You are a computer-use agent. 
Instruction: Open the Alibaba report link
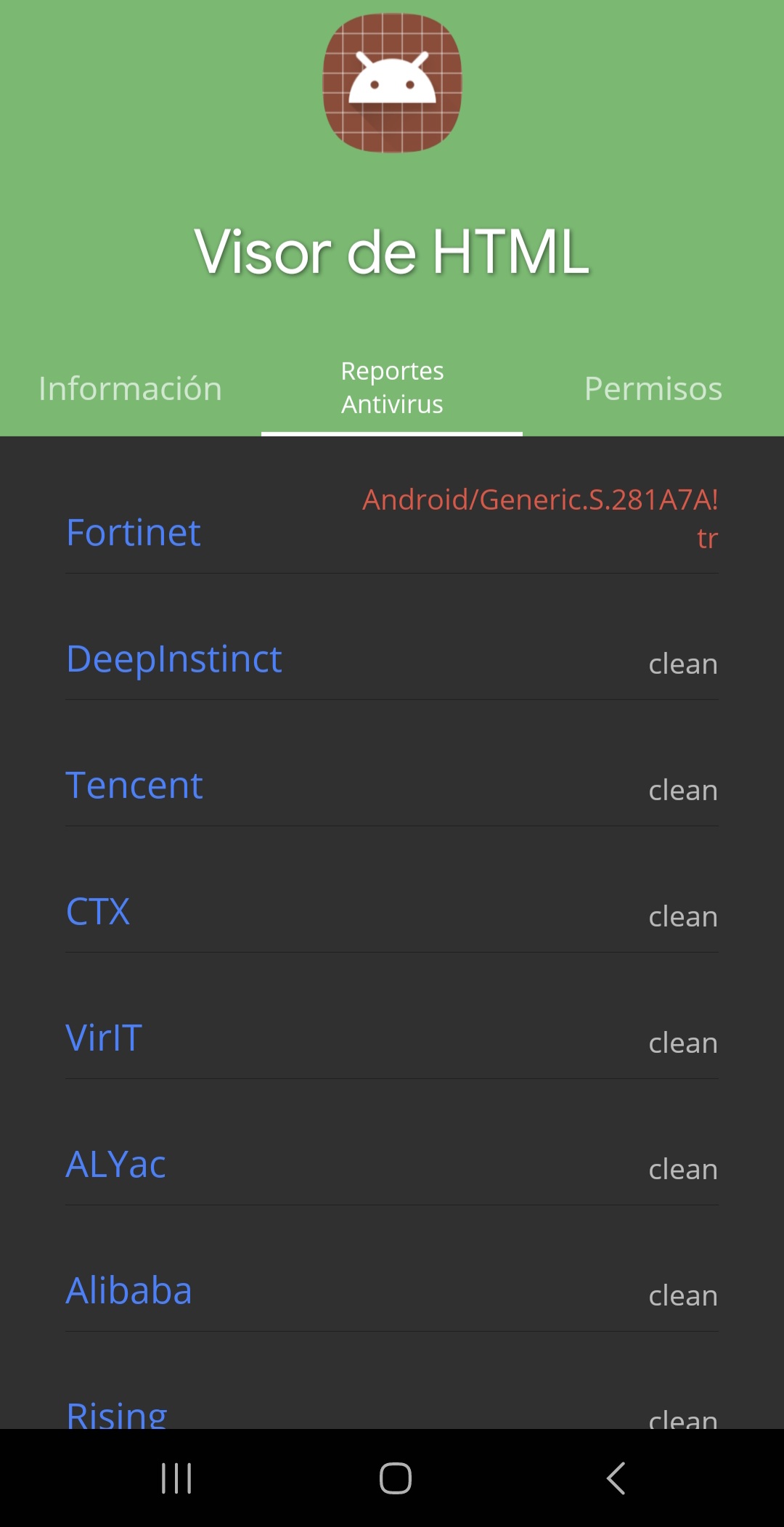pos(129,1291)
